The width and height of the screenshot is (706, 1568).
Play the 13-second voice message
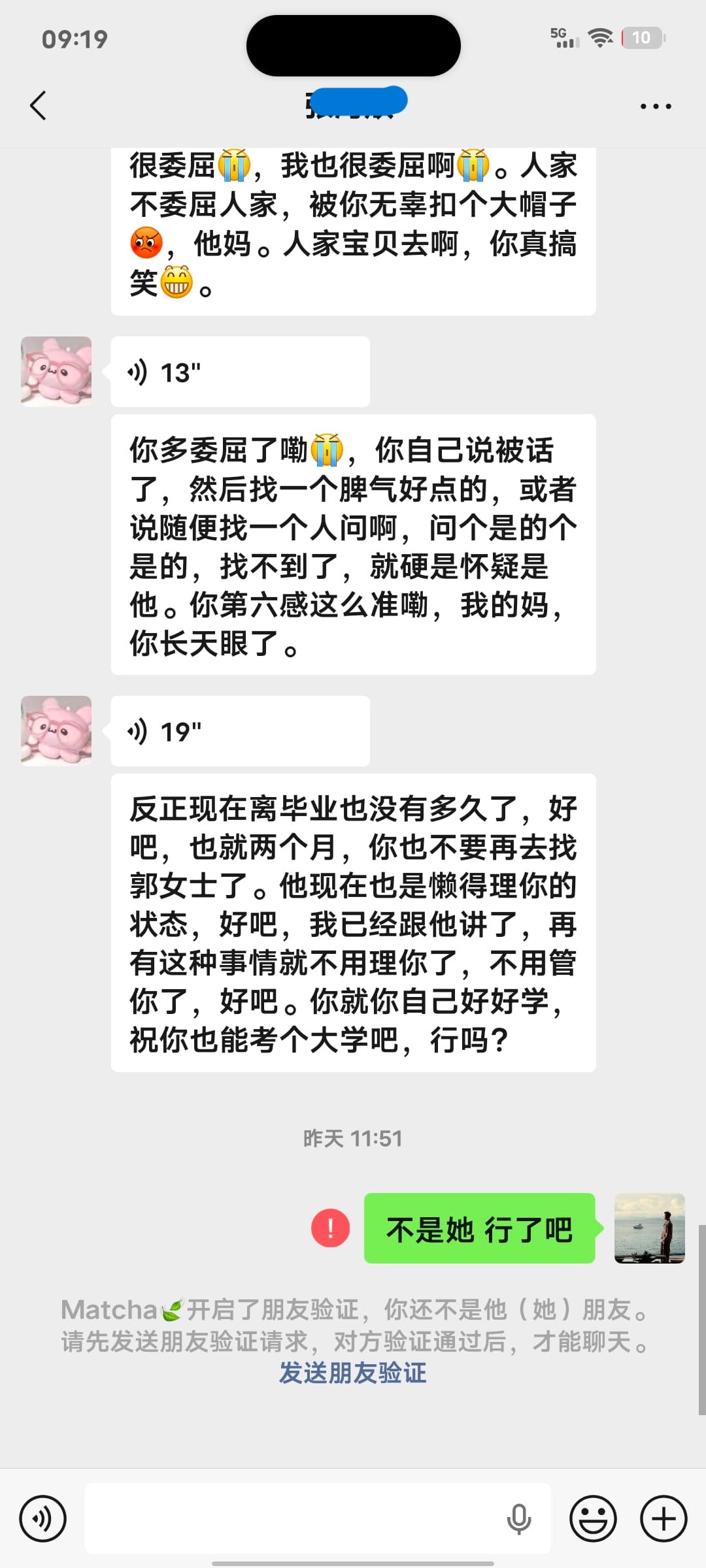[x=239, y=370]
